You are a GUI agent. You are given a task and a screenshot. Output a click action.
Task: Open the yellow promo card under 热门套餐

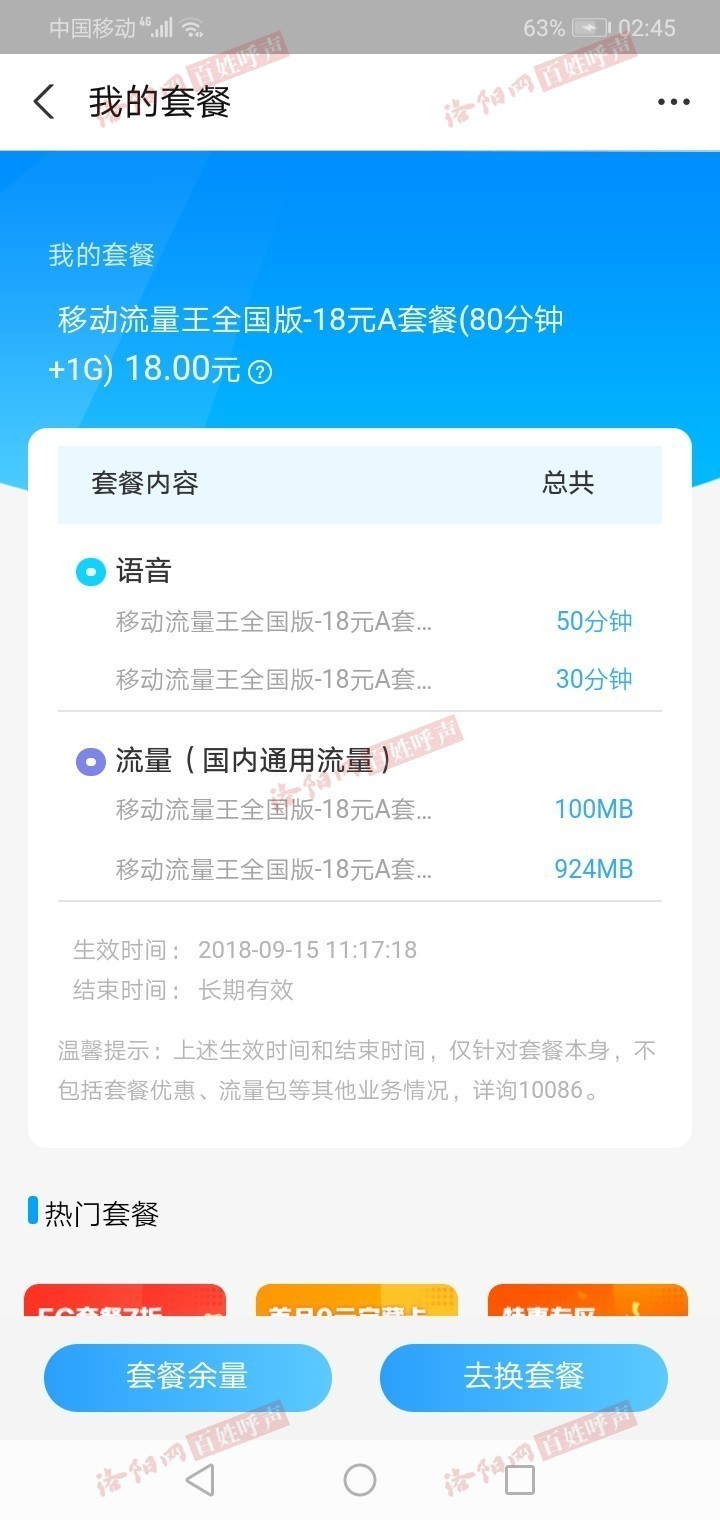point(356,1300)
